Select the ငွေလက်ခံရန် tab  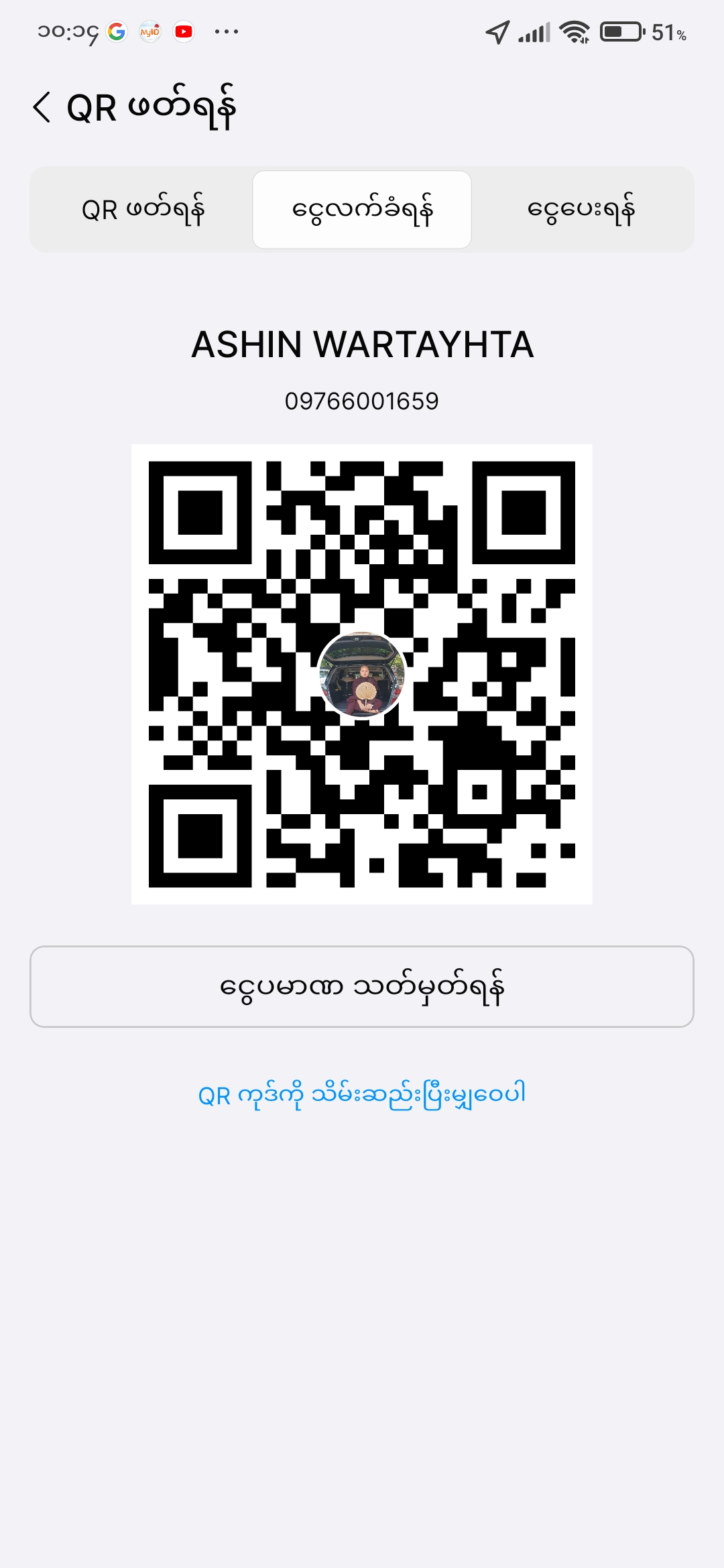pos(362,210)
